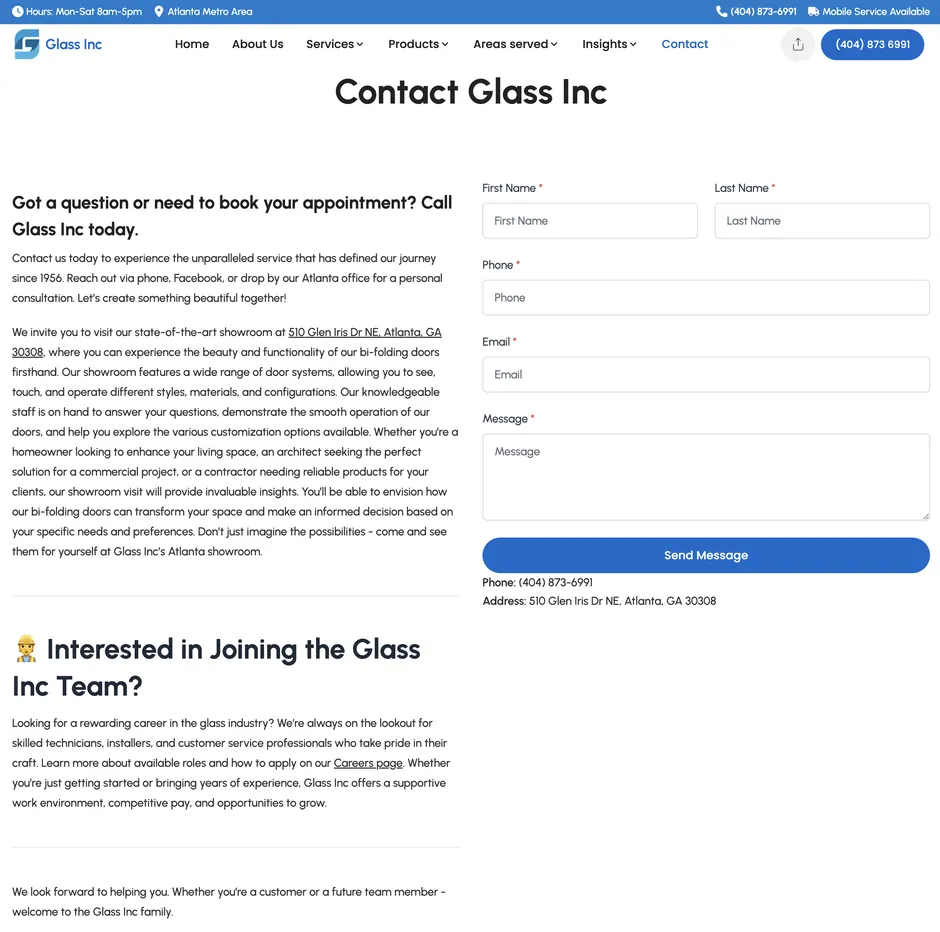This screenshot has height=932, width=940.
Task: Tap the Phone input field
Action: coord(705,298)
